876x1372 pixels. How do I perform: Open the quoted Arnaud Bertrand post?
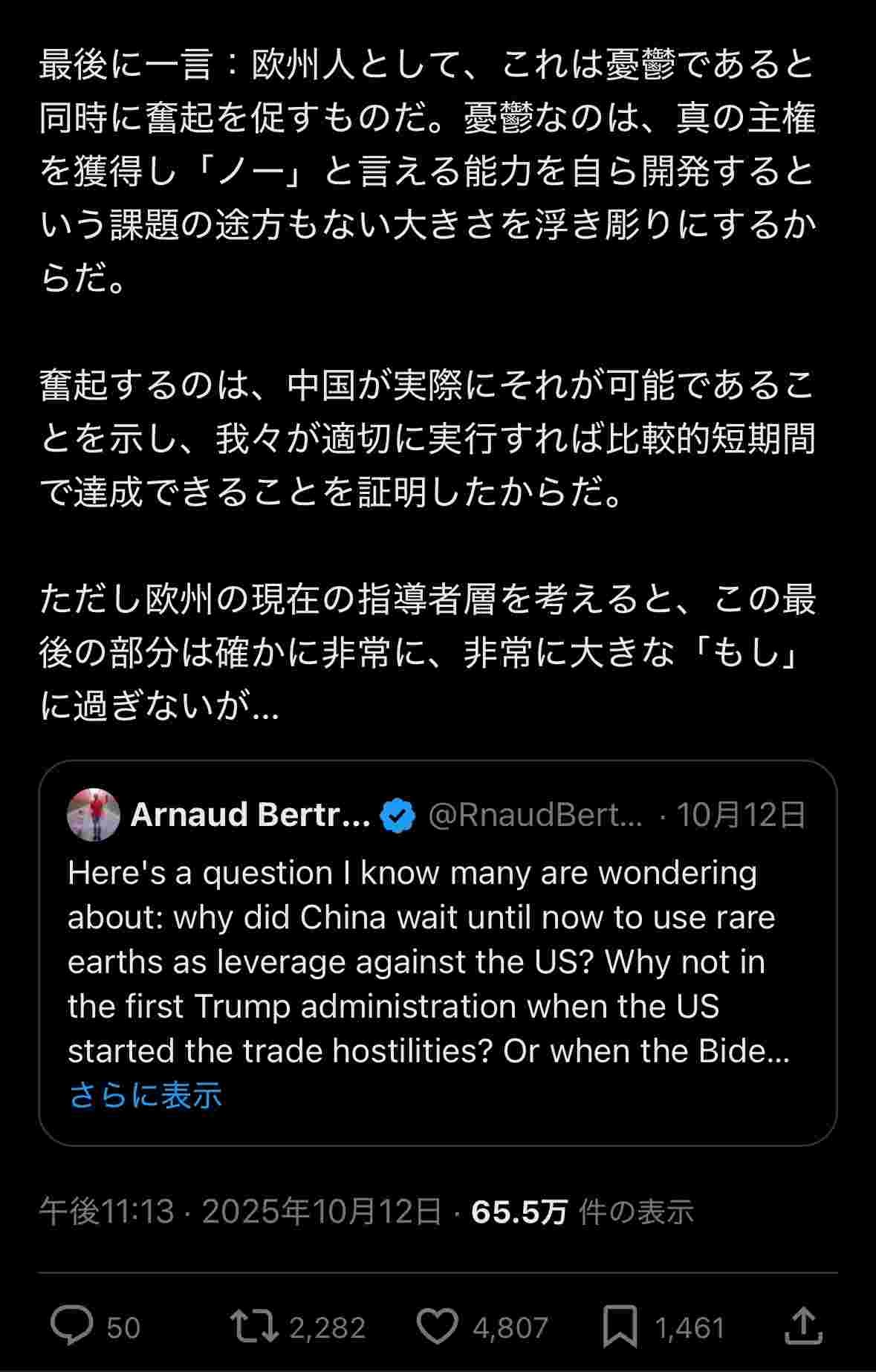(437, 958)
